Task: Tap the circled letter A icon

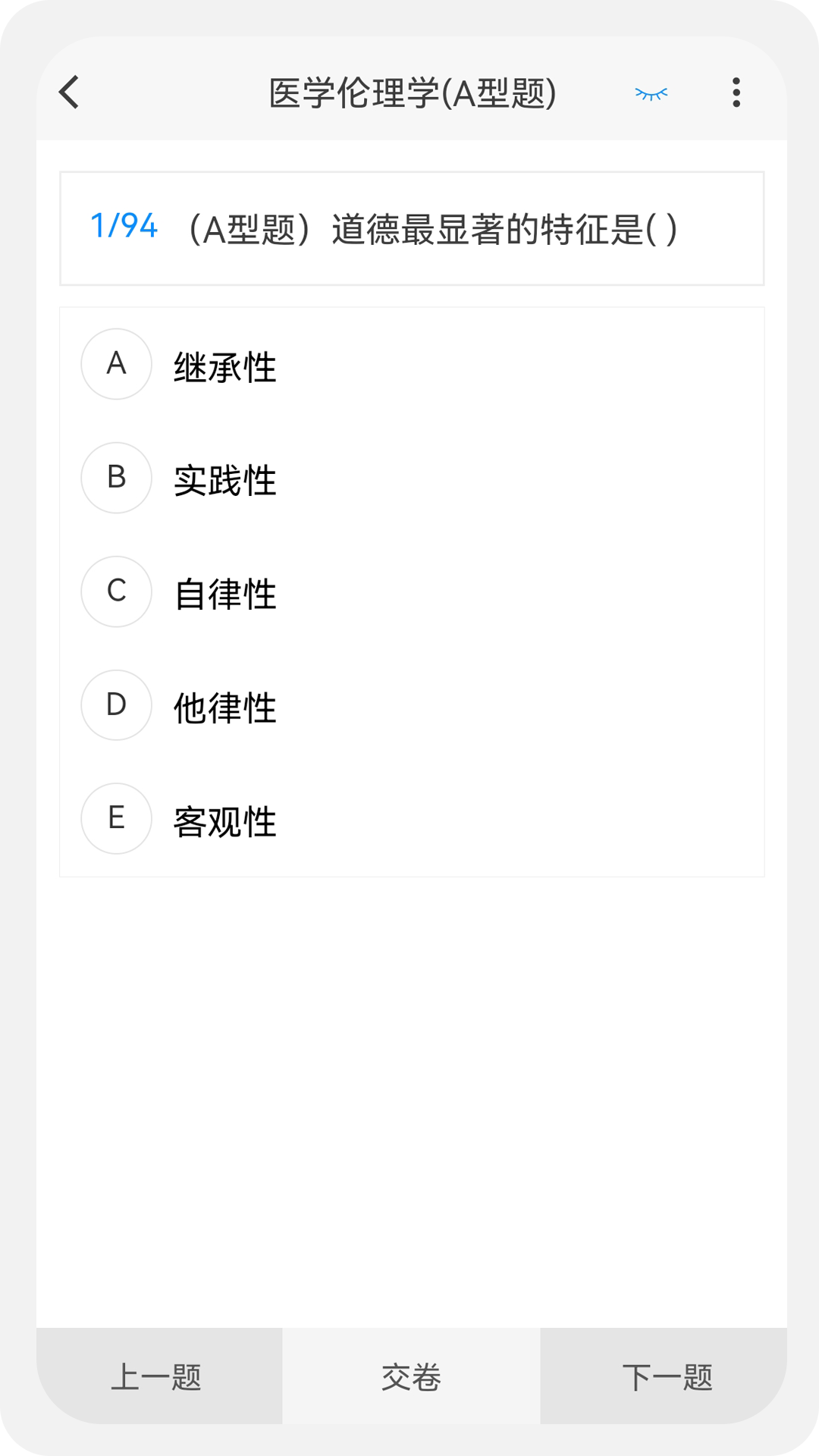Action: [x=115, y=365]
